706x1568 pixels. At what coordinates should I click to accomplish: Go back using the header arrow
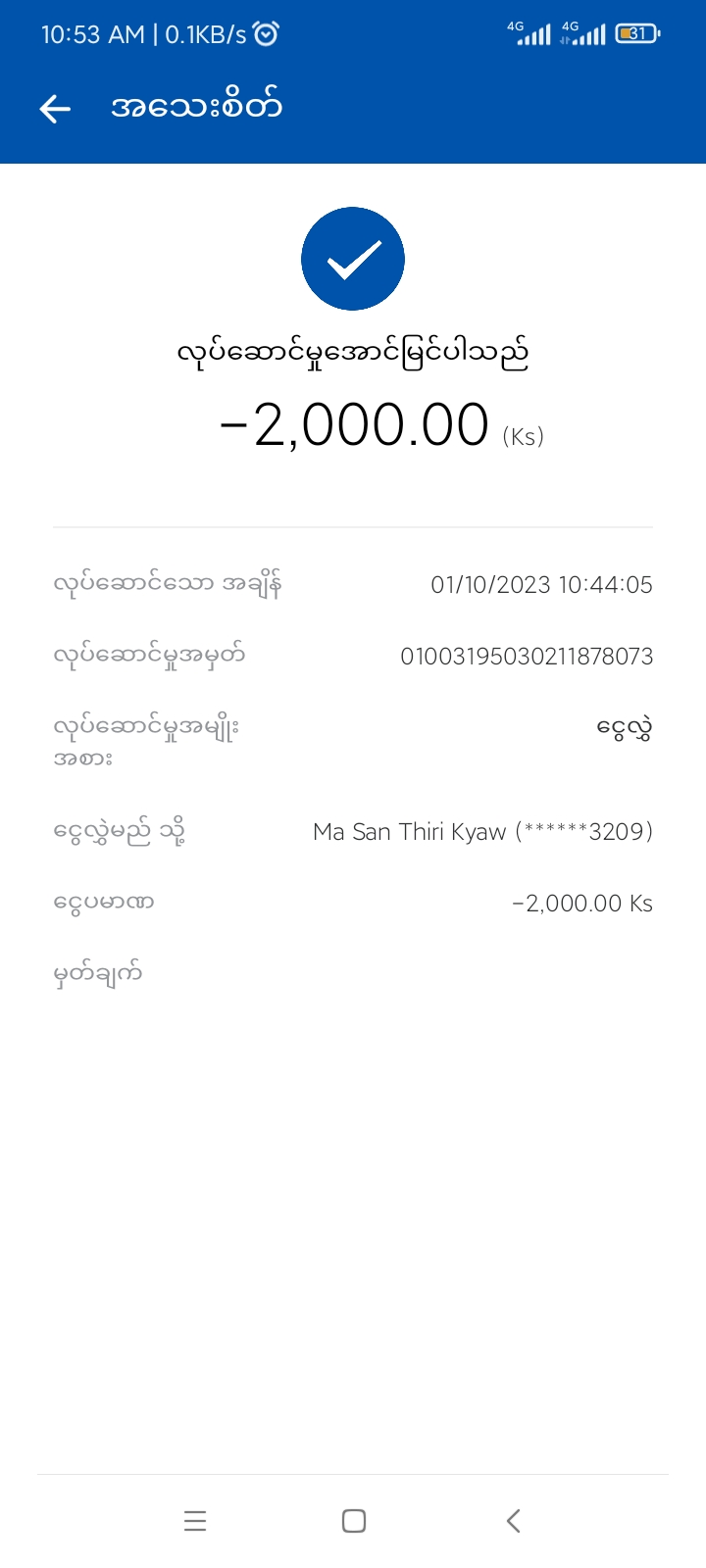point(55,109)
